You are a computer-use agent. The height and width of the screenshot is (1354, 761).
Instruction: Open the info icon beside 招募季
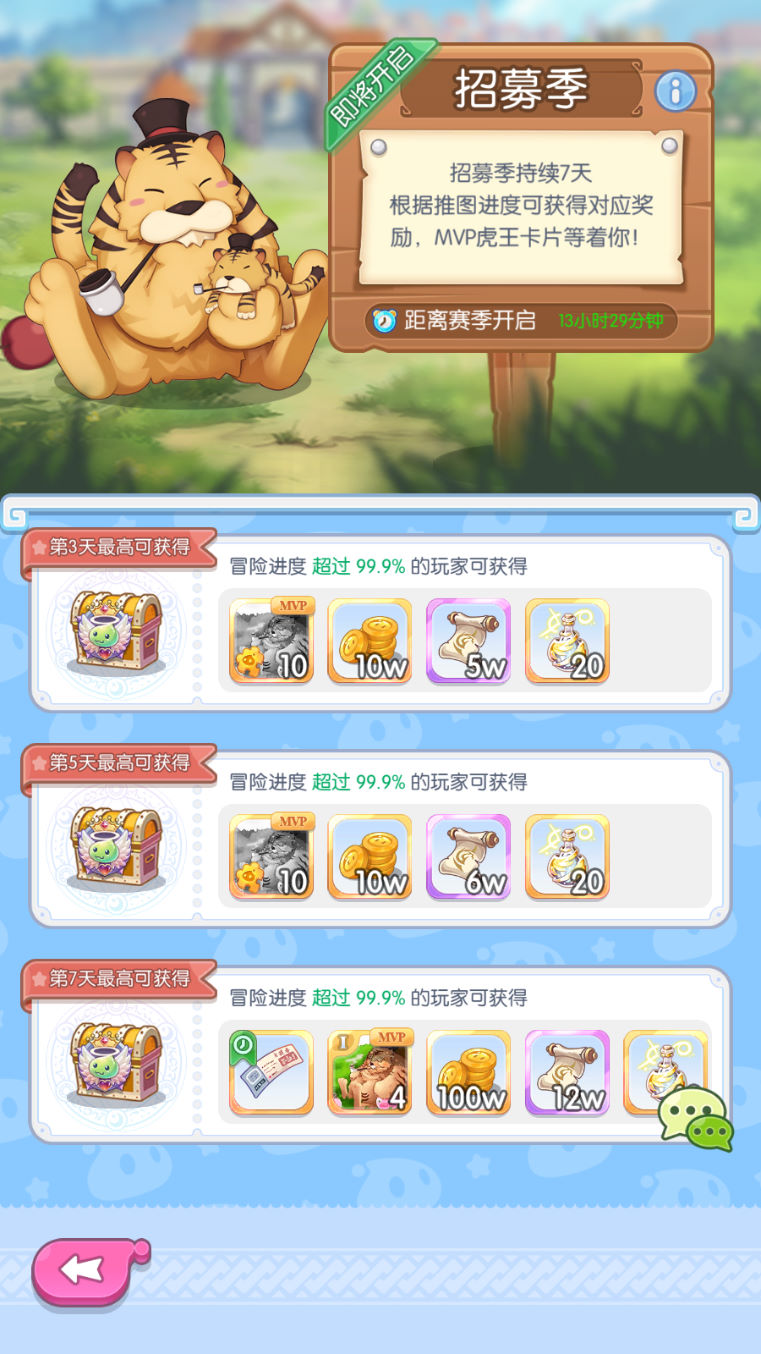pyautogui.click(x=675, y=91)
